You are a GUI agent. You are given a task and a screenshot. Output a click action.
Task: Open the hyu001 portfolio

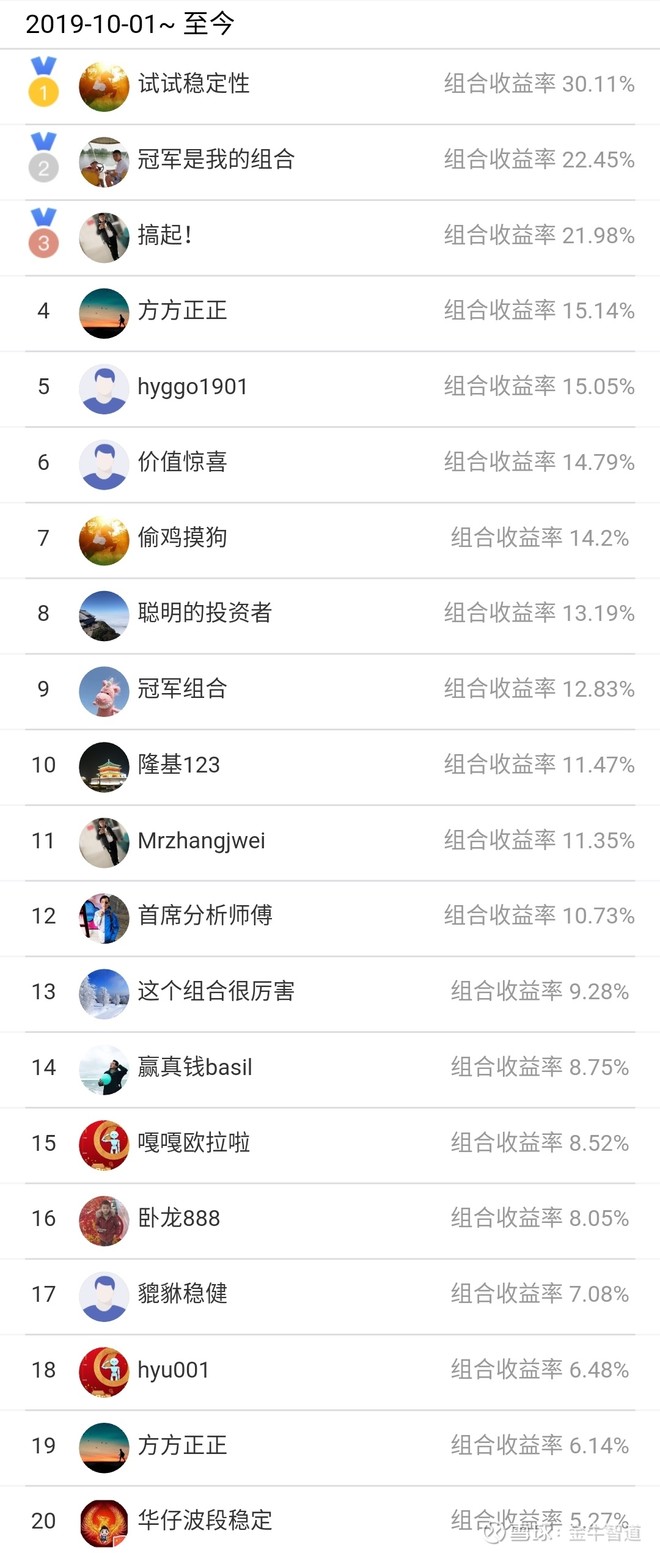[x=174, y=1370]
